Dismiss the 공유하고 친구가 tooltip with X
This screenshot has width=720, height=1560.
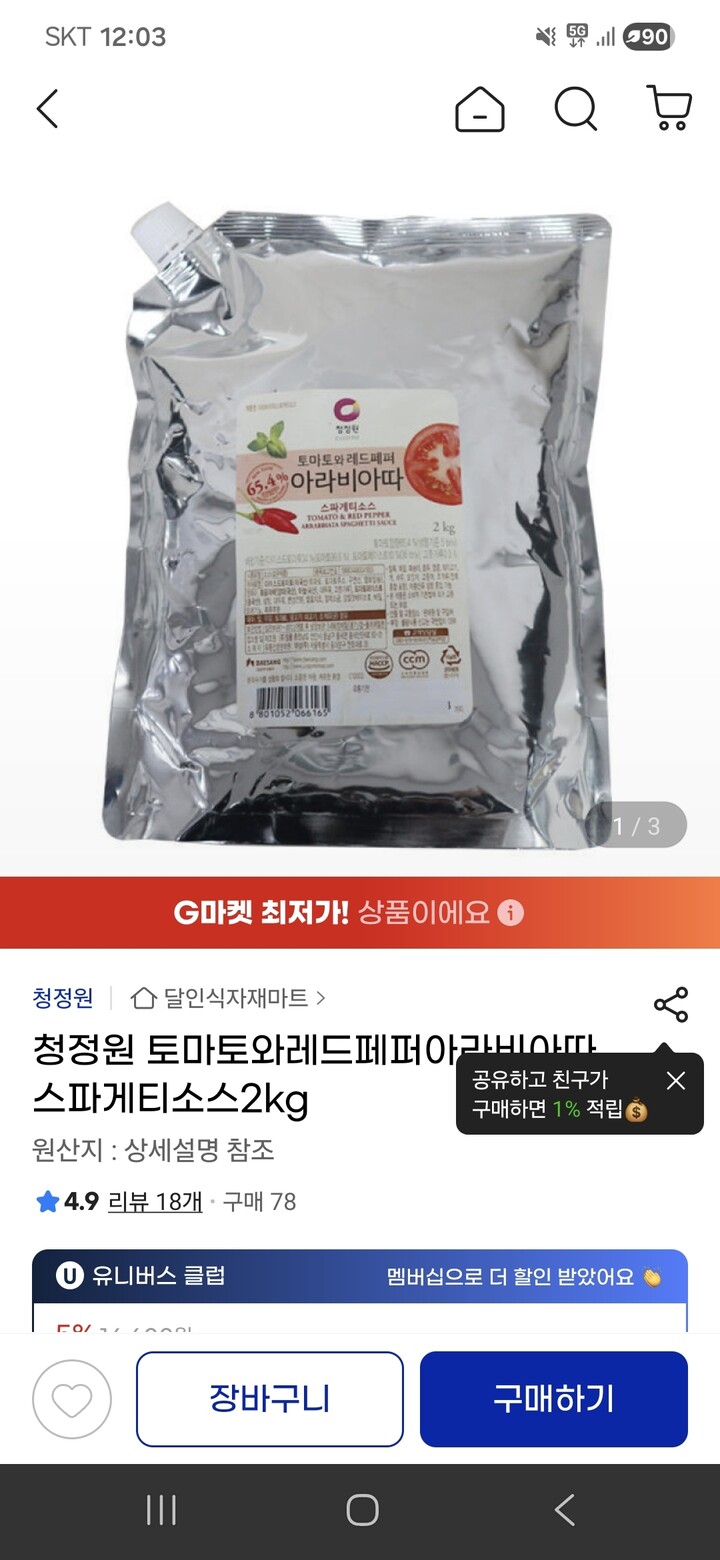pos(675,1081)
